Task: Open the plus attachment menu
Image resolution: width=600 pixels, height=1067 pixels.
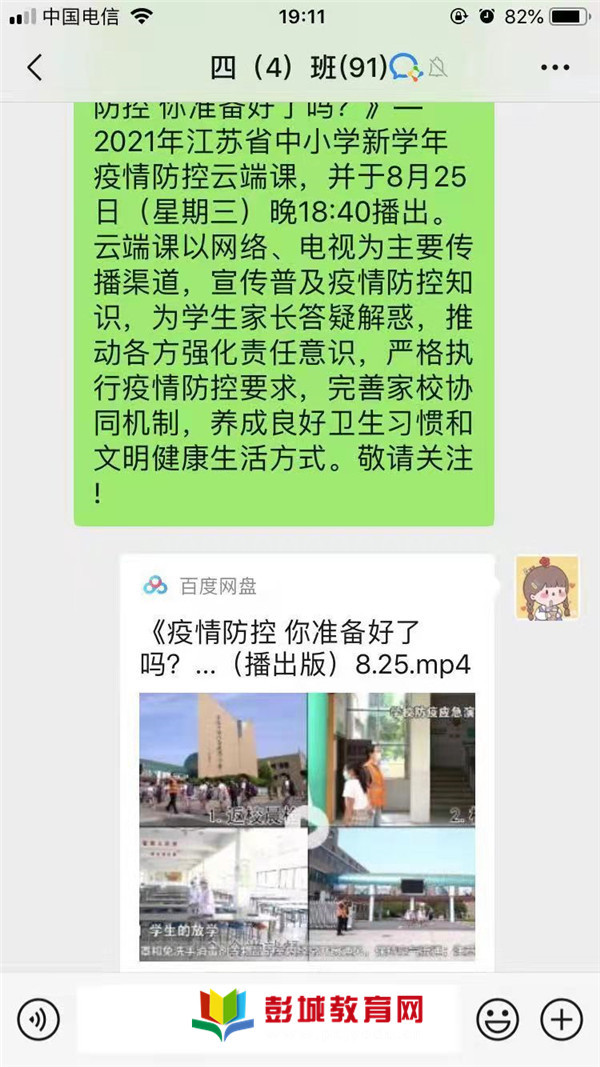Action: (x=561, y=1019)
